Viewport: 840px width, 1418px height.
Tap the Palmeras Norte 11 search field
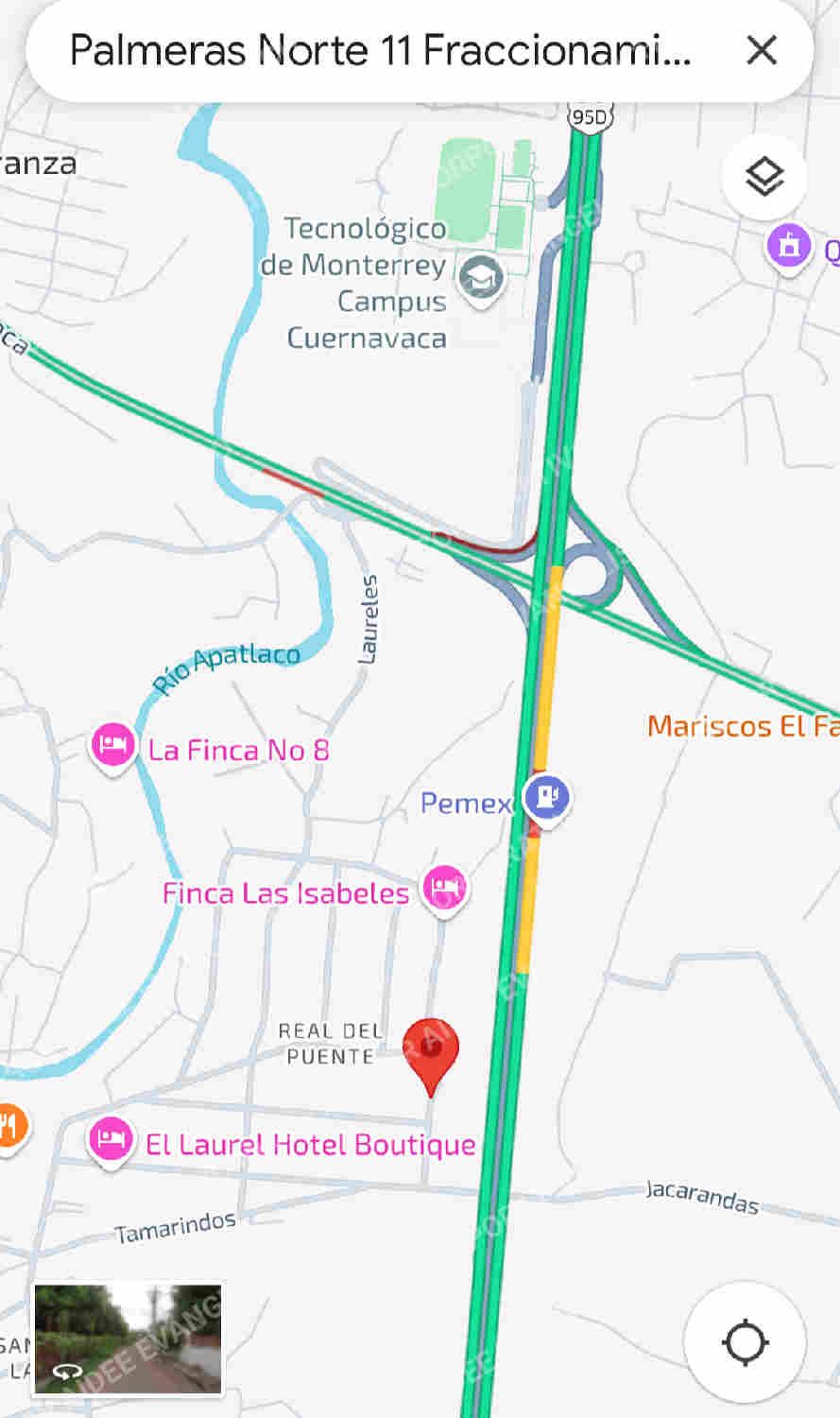381,50
